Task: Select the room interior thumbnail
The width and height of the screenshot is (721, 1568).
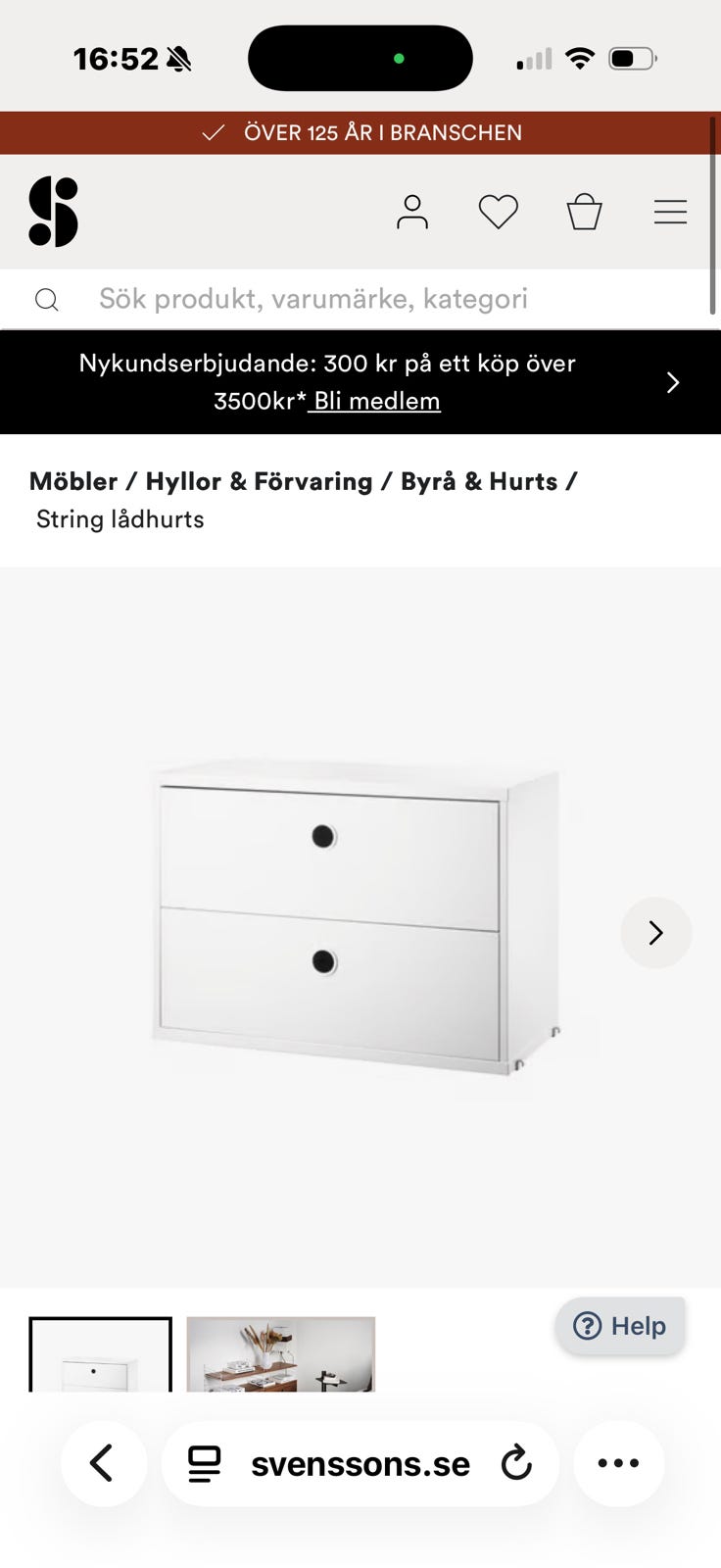Action: tap(281, 1355)
